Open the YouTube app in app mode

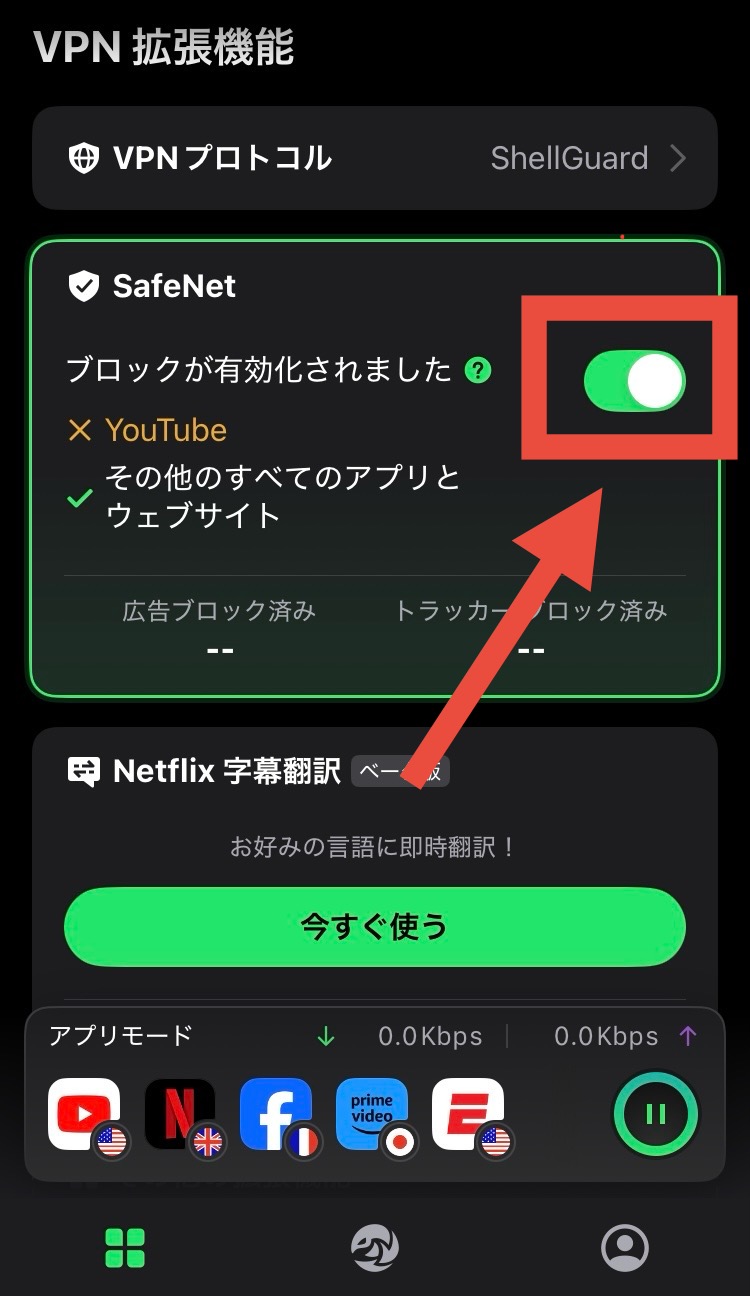85,1111
